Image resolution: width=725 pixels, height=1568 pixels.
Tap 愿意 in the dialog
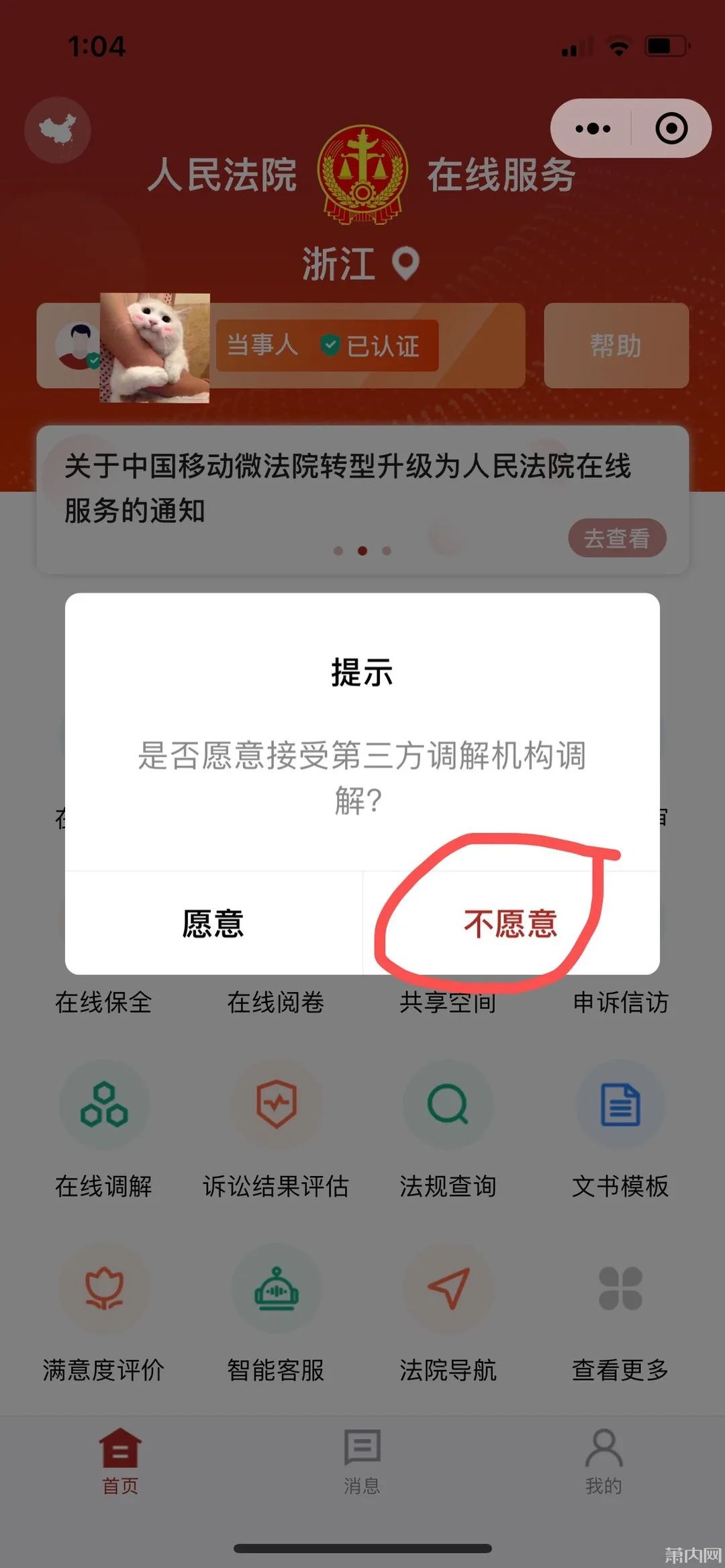pyautogui.click(x=213, y=924)
